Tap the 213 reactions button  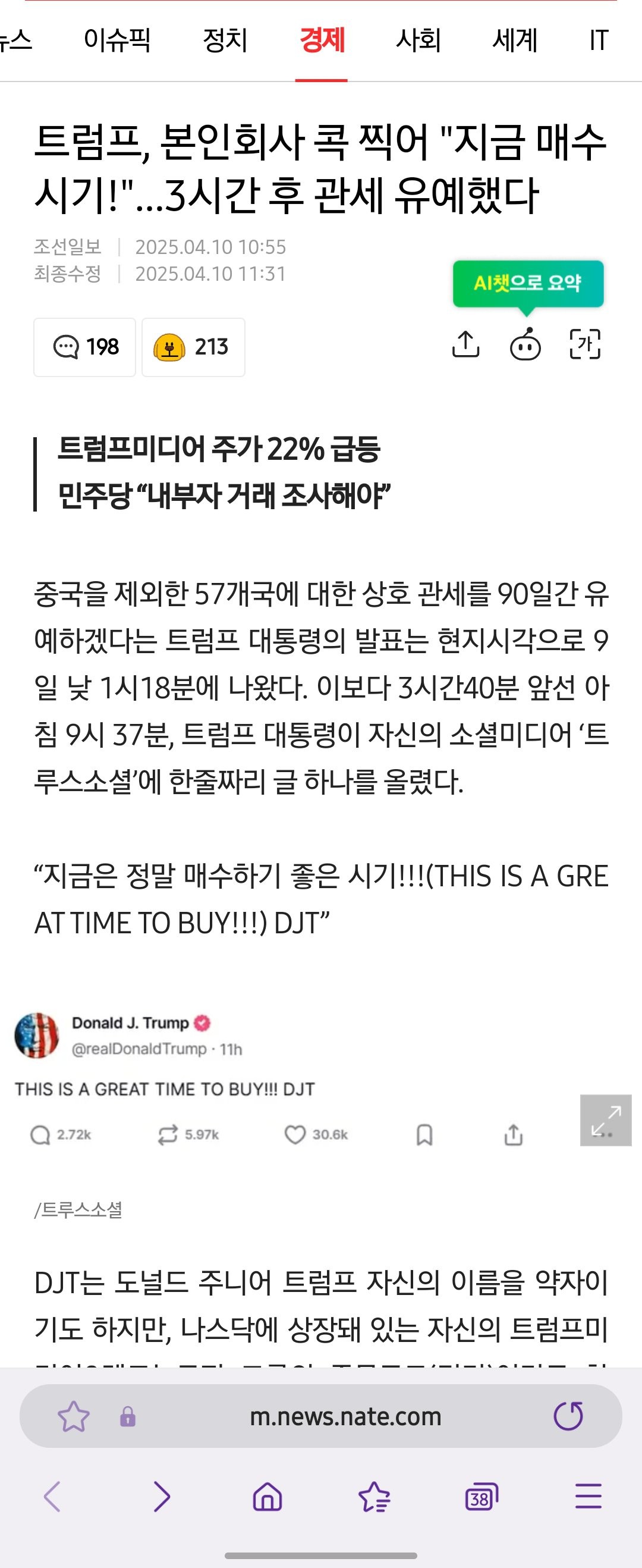point(193,347)
